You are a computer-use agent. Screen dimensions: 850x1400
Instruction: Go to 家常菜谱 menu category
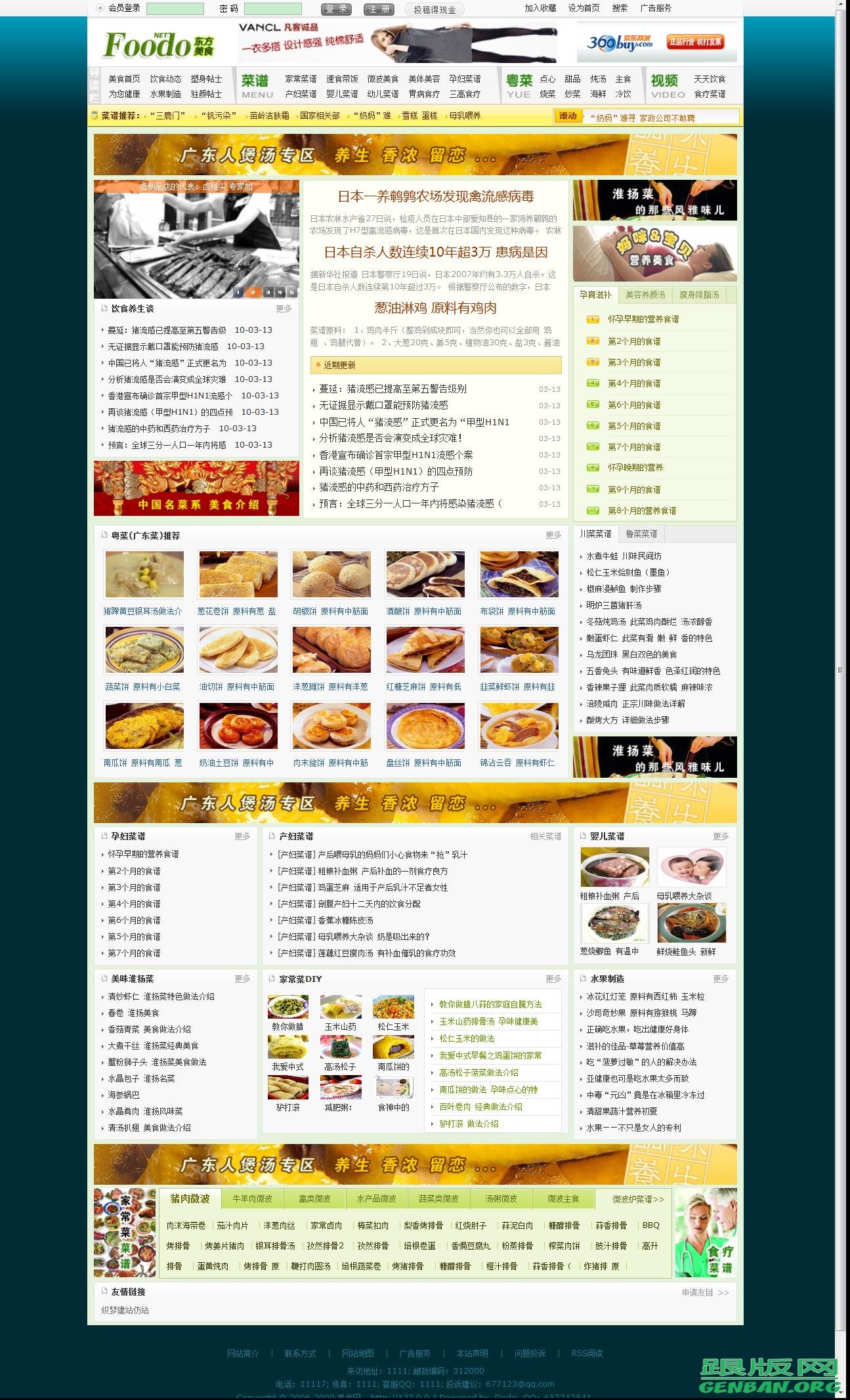301,79
